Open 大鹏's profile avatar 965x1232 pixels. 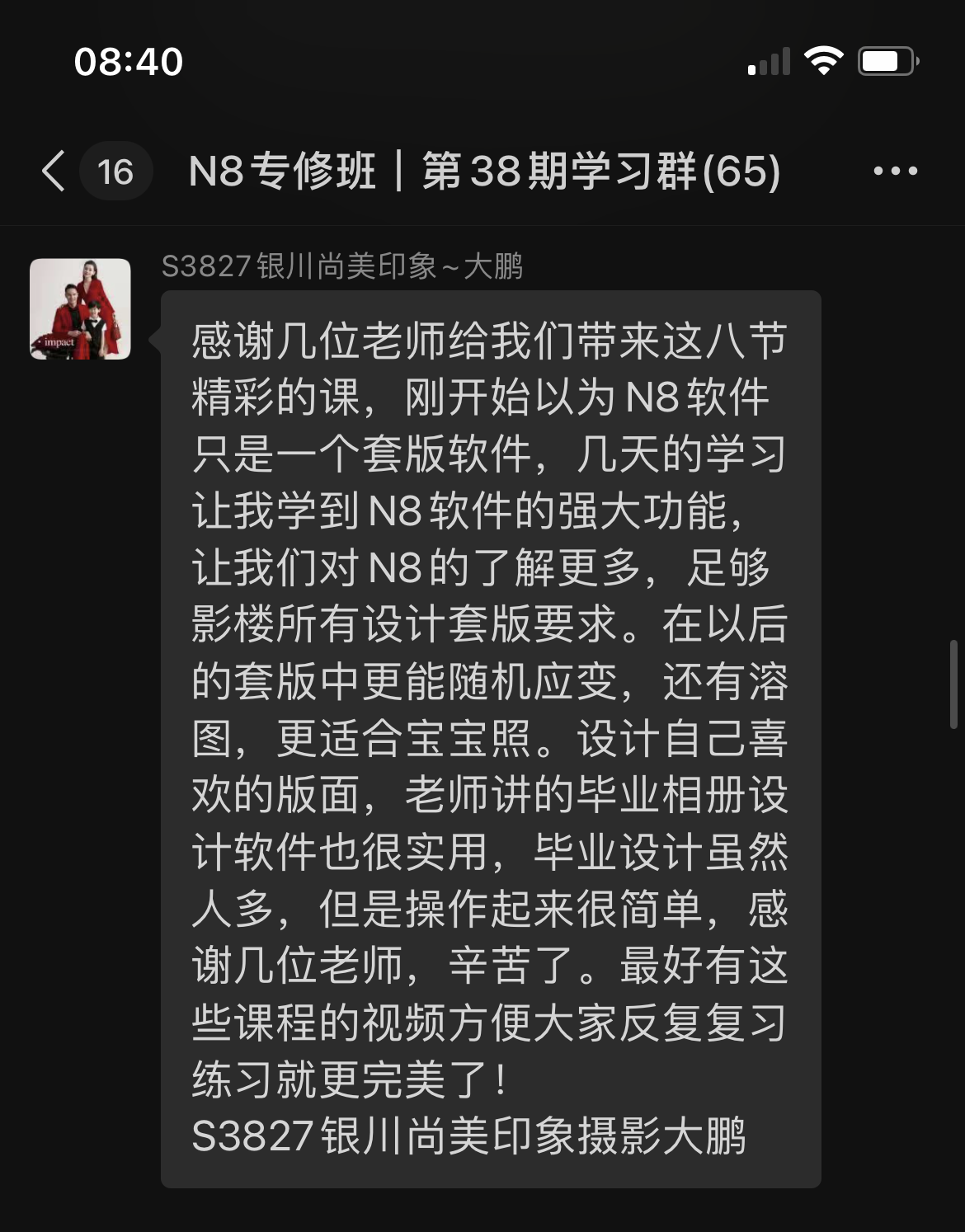[x=80, y=309]
